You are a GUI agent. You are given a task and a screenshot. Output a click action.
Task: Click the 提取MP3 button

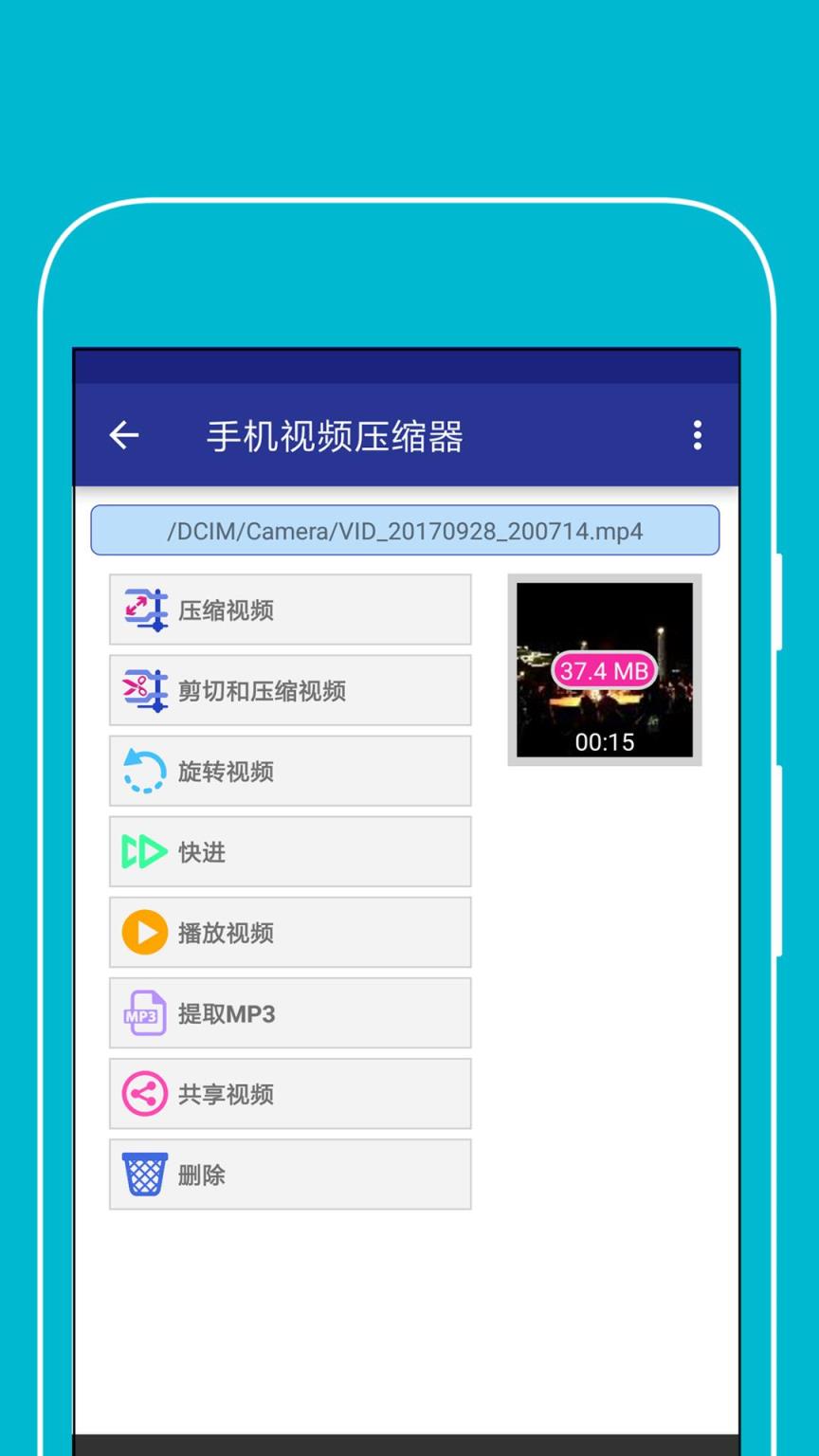tap(290, 1012)
